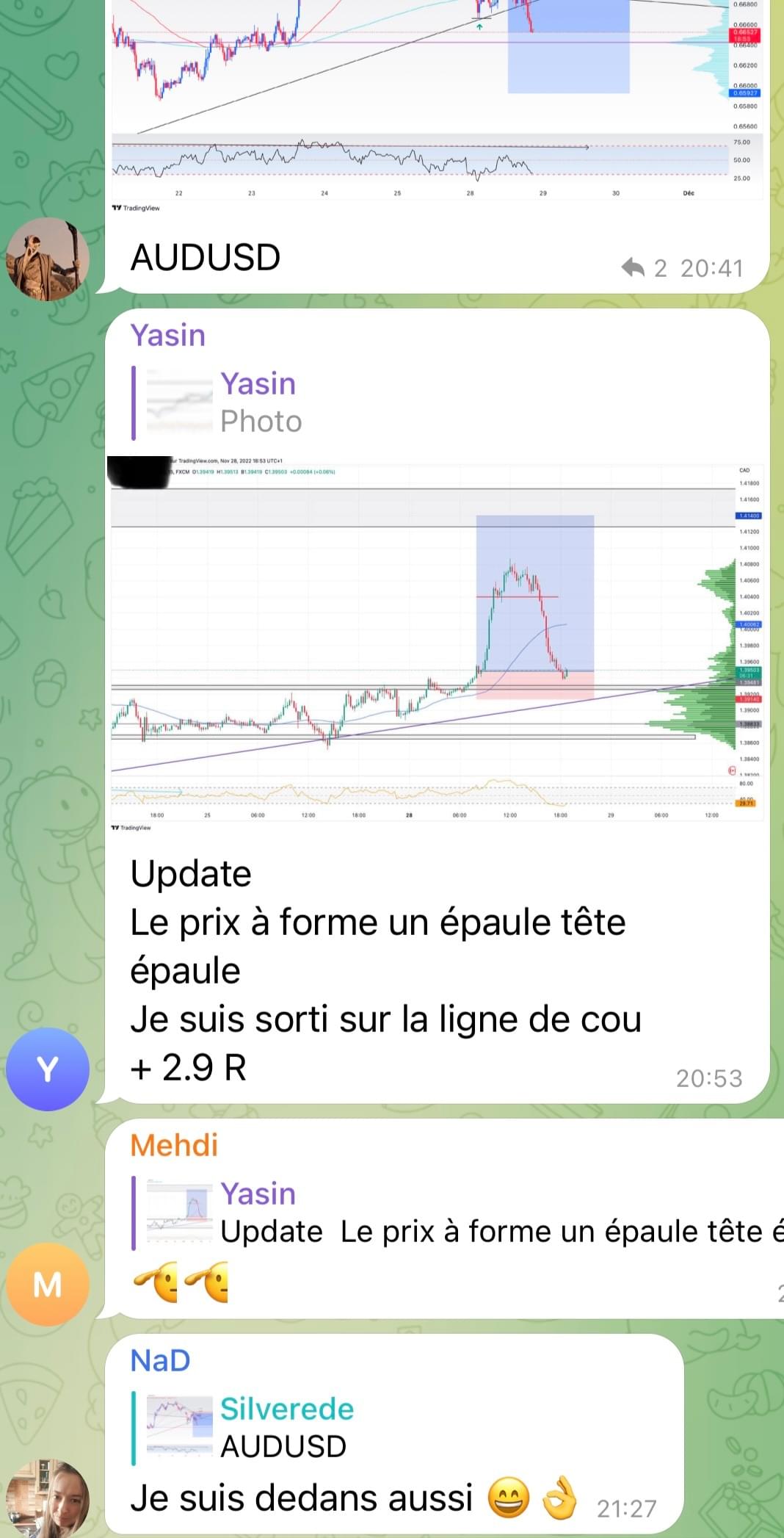Open Mehdi's M avatar

coord(48,1284)
